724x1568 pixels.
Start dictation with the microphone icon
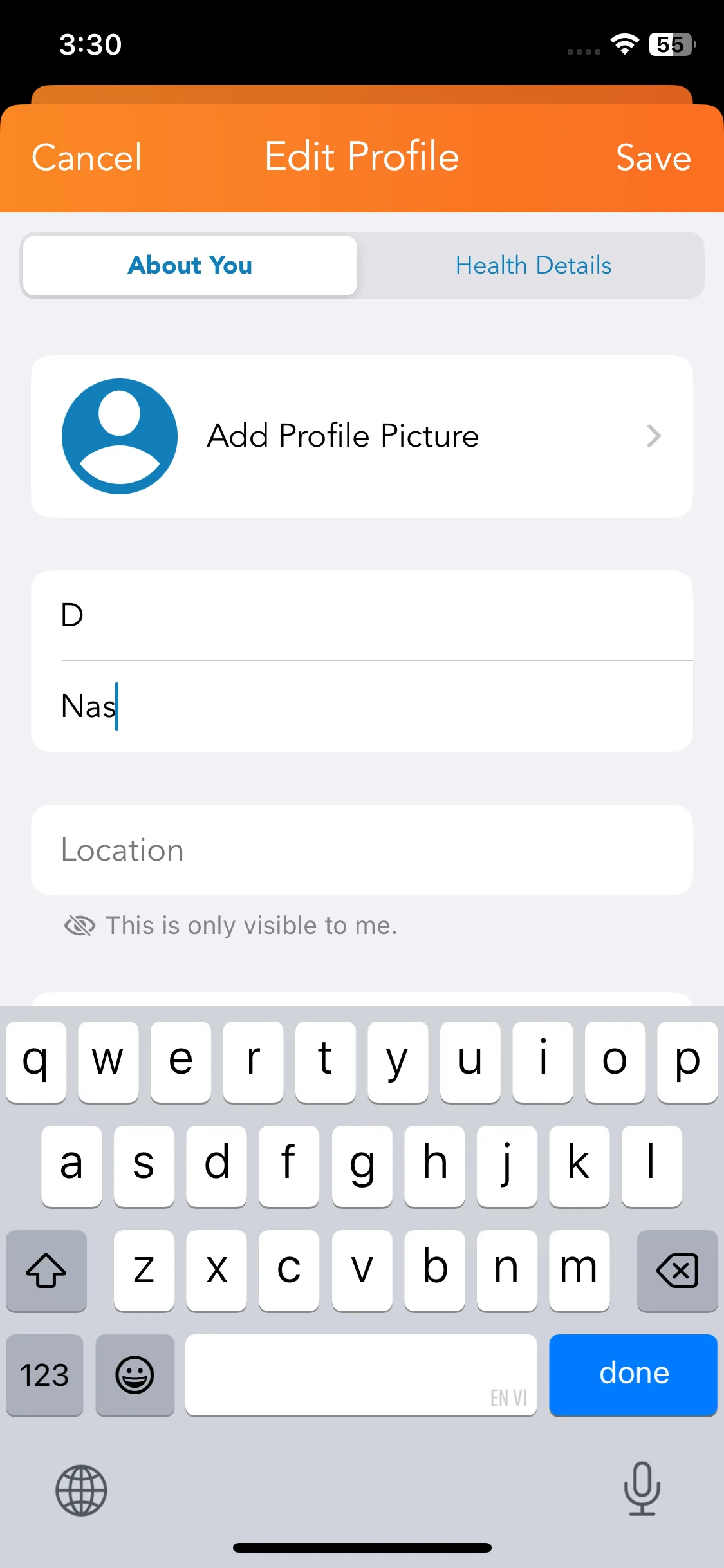coord(642,1489)
